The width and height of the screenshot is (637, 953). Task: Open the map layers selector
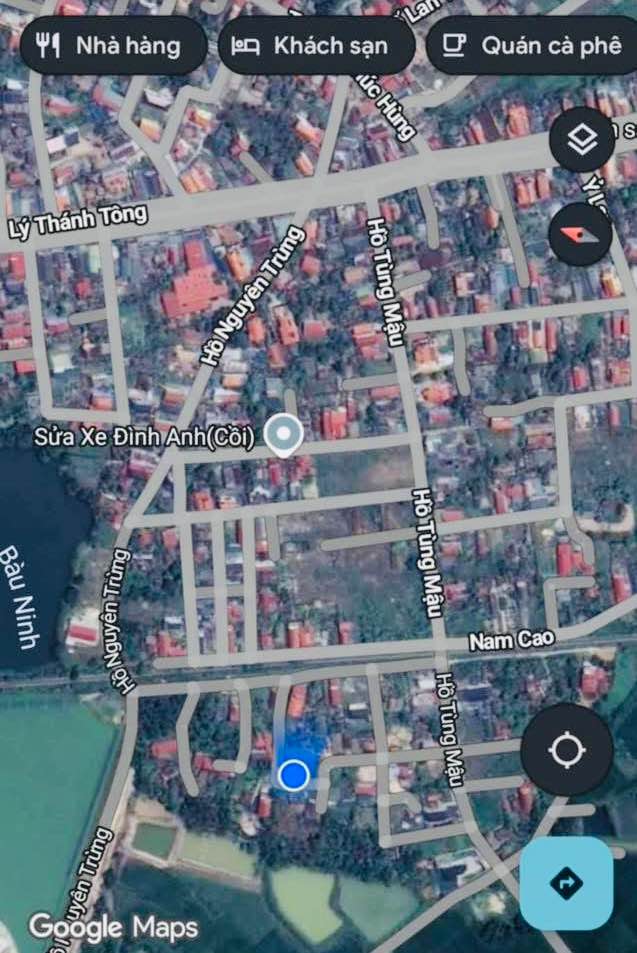click(x=582, y=140)
